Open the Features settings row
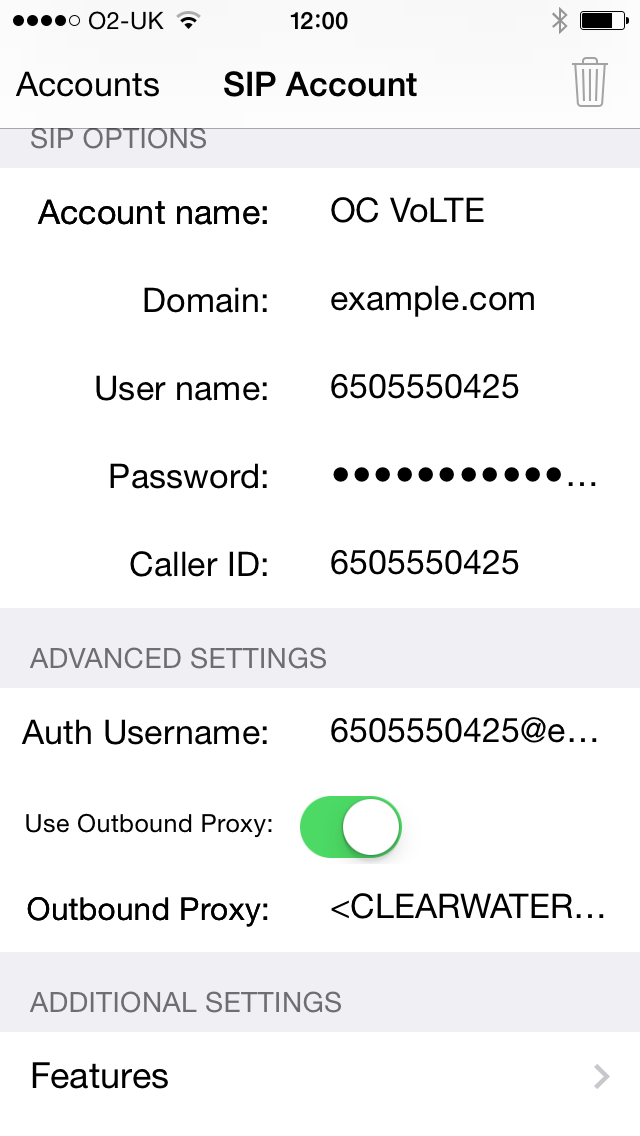640x1136 pixels. coord(320,1076)
